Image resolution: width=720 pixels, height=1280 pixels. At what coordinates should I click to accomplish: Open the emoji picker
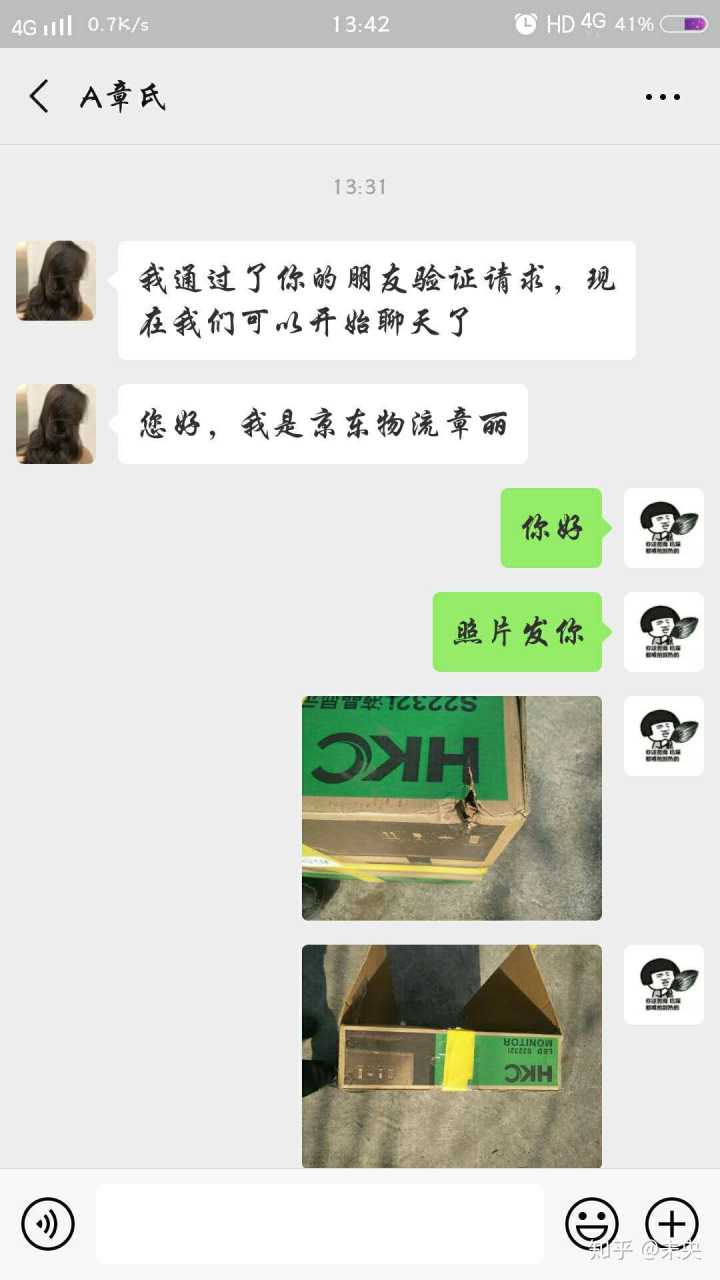coord(592,1223)
